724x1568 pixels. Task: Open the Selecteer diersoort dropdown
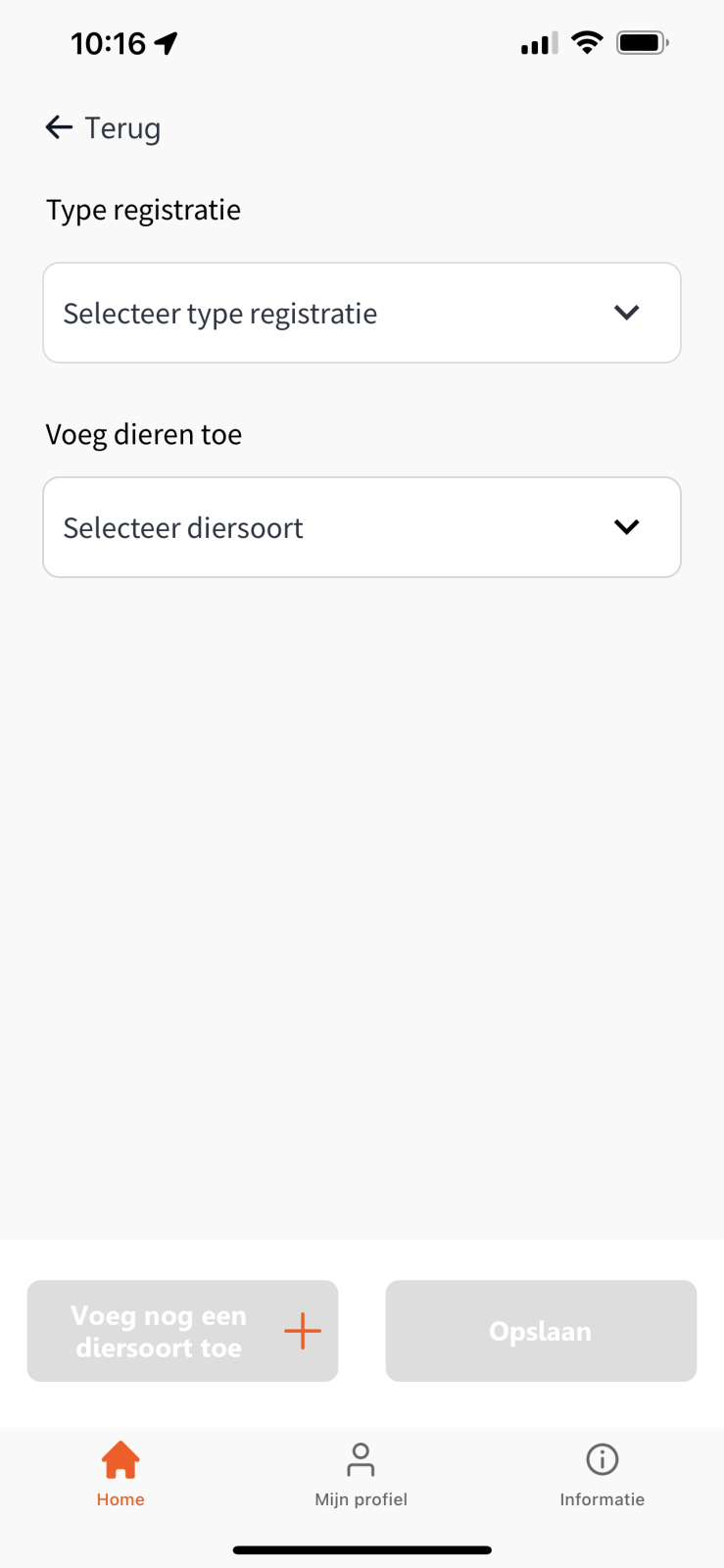pos(362,527)
